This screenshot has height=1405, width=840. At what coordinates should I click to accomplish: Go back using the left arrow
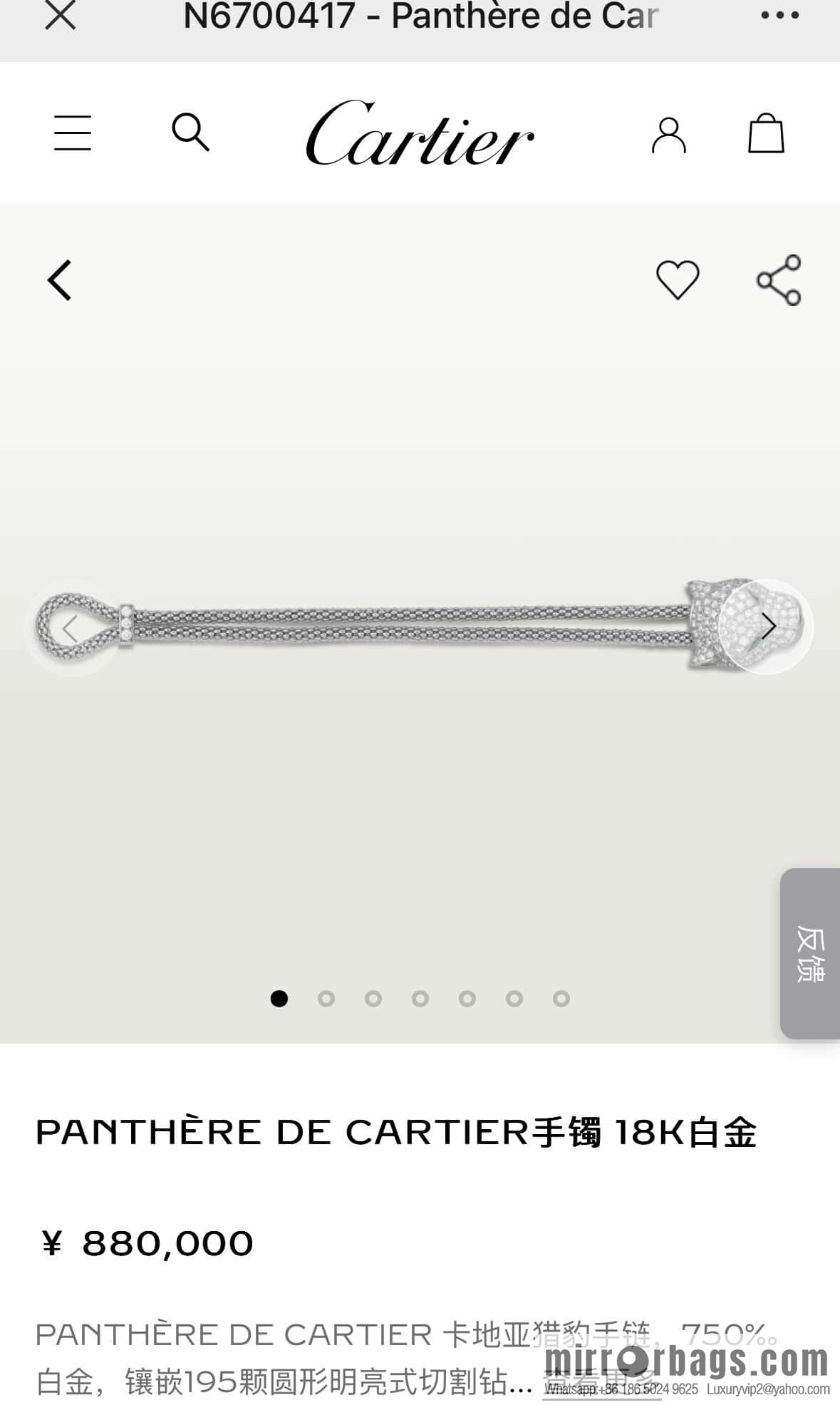point(61,280)
